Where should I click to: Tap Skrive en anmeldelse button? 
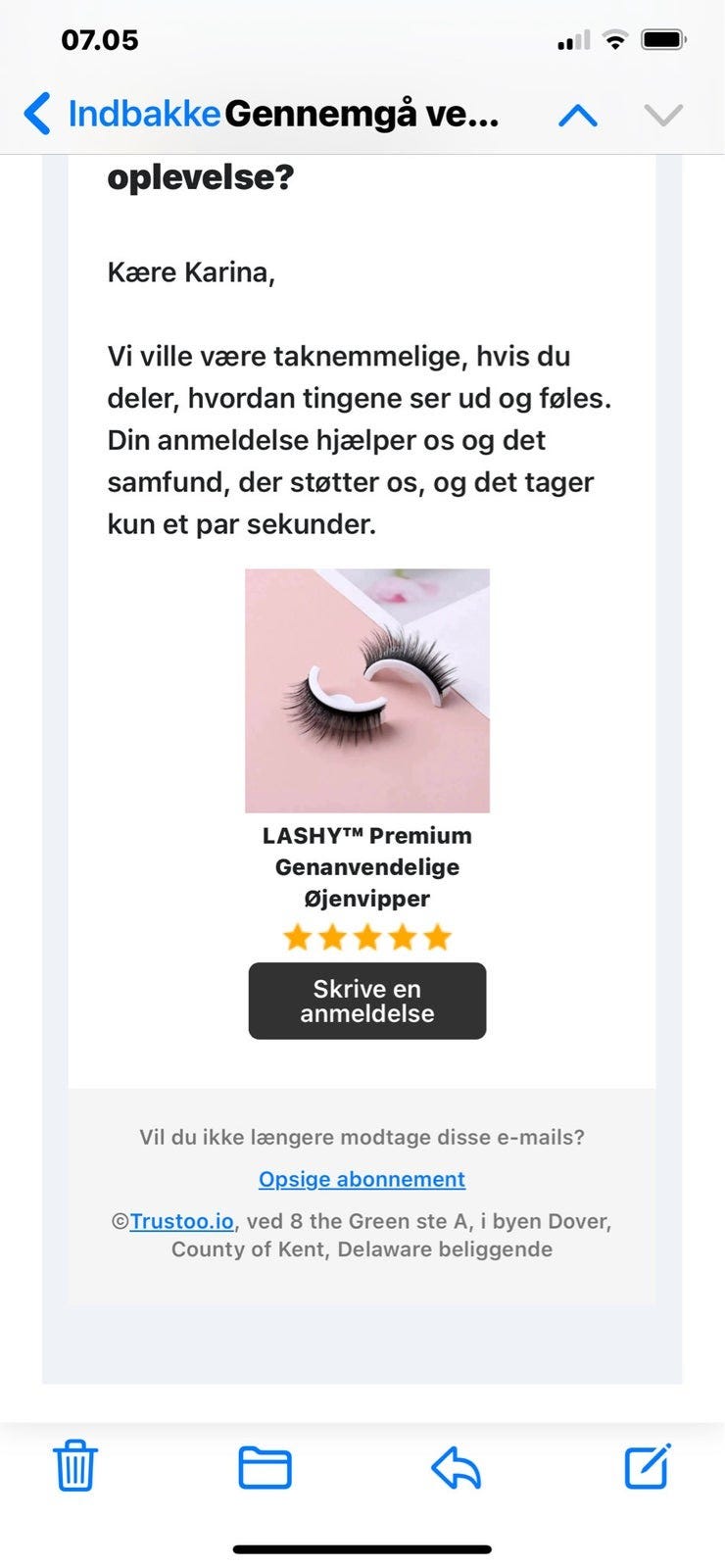(366, 1001)
